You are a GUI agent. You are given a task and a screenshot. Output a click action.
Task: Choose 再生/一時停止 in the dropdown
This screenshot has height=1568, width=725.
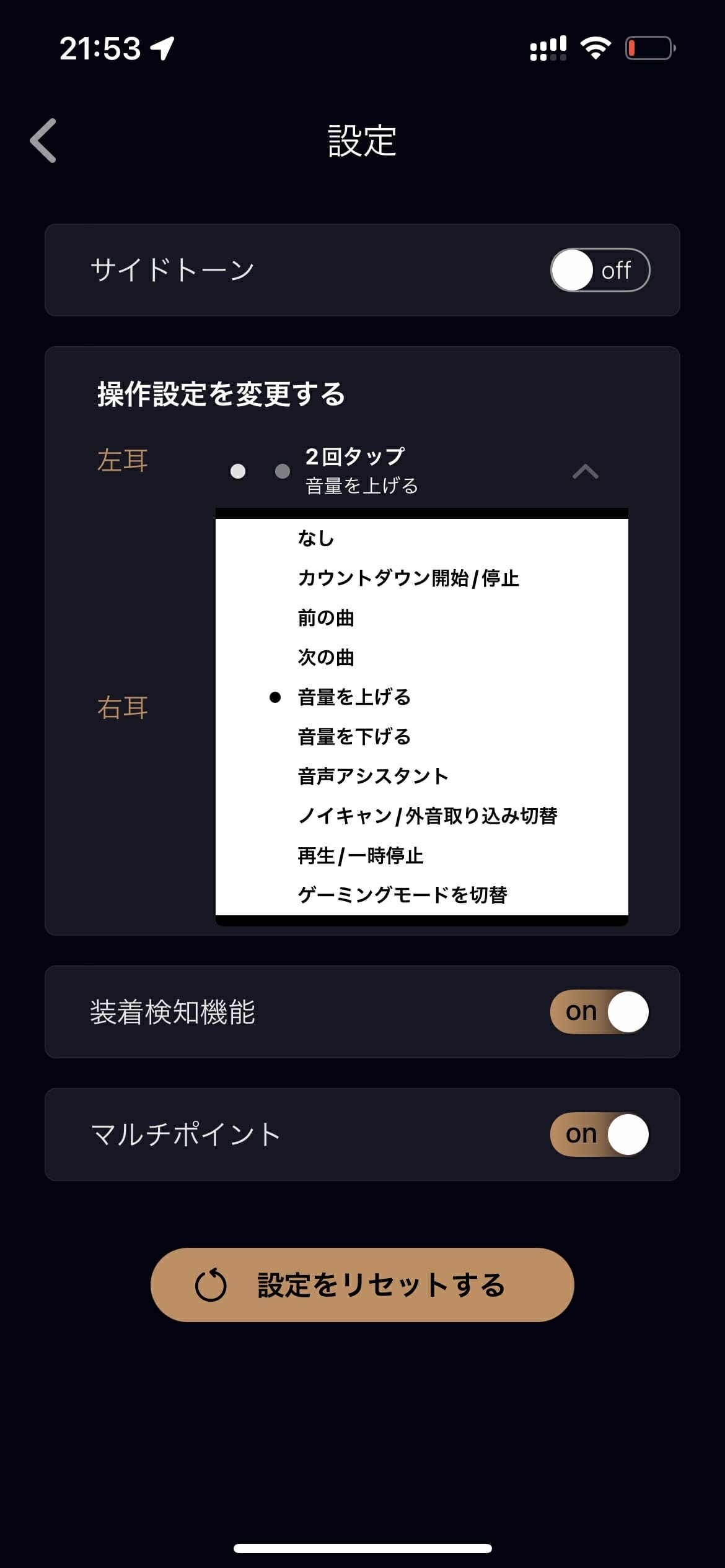(361, 855)
